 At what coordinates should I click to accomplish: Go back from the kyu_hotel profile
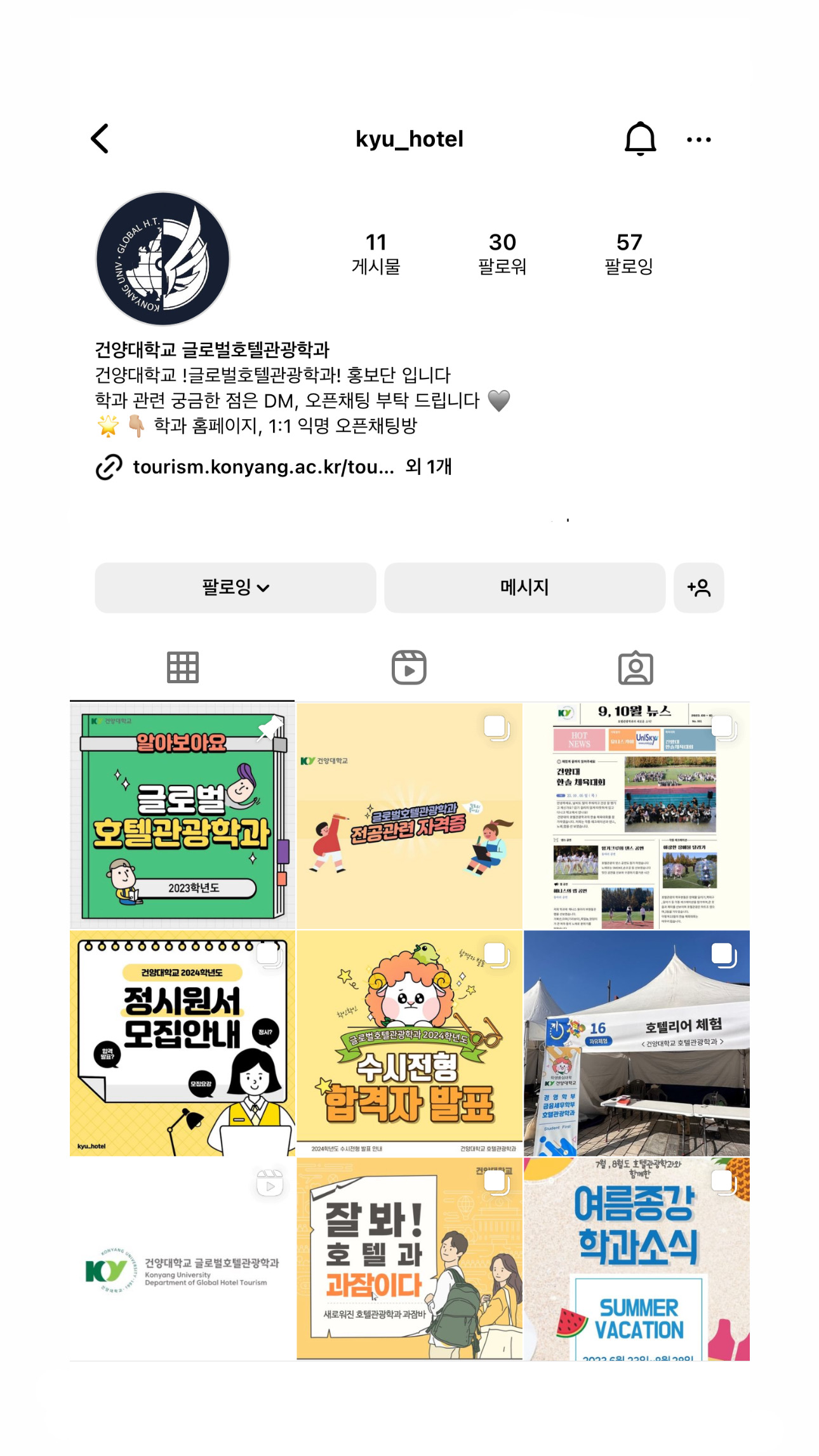point(100,138)
